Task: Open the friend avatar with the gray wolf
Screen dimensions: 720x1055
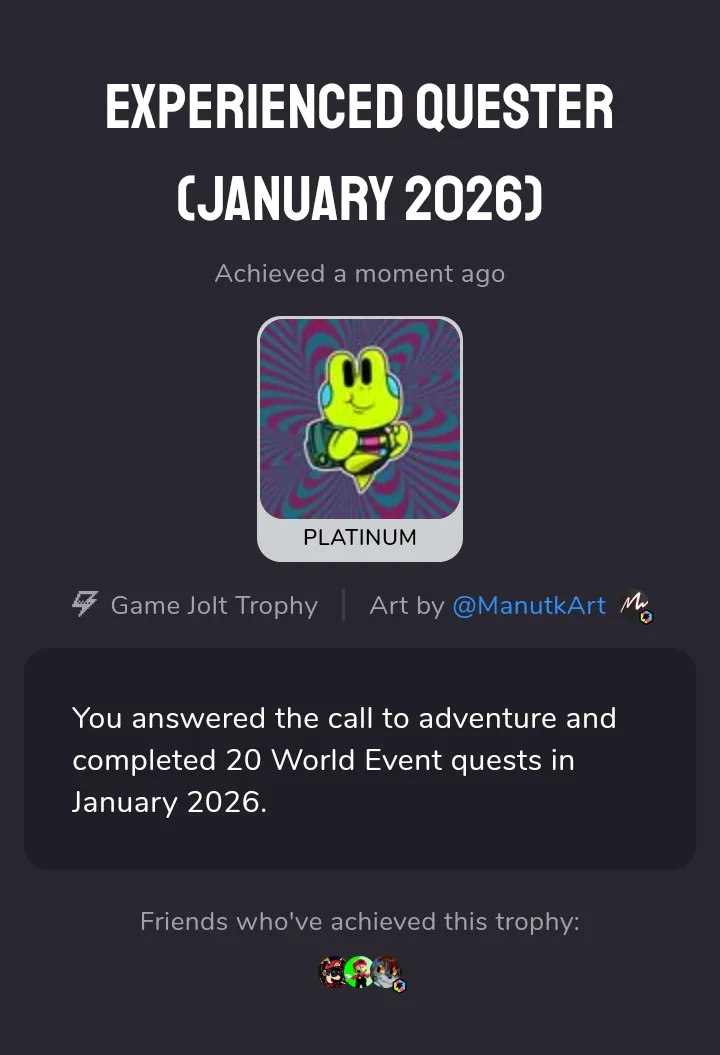Action: (x=387, y=972)
